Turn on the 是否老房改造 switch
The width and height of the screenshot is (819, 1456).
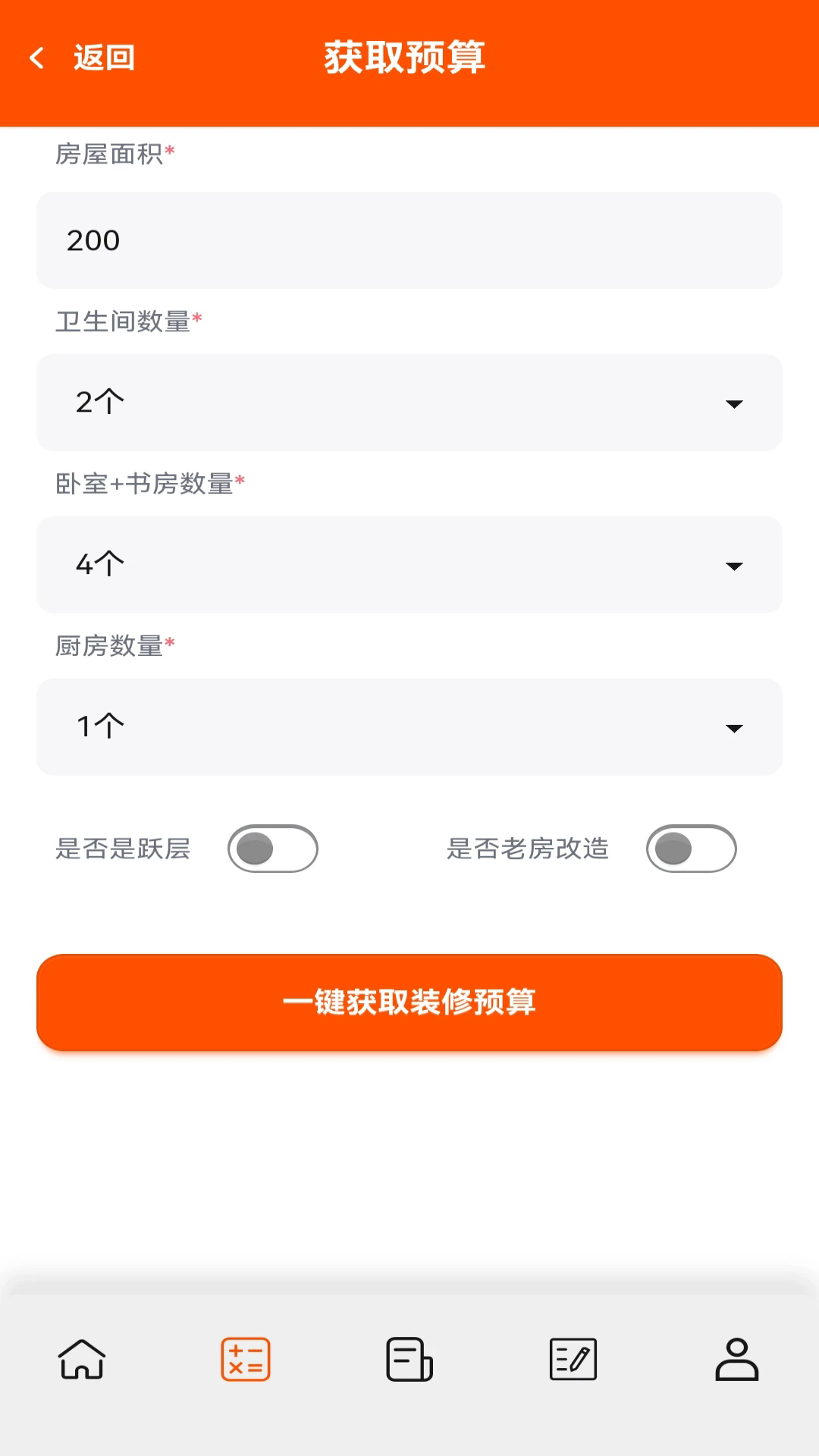[x=691, y=849]
